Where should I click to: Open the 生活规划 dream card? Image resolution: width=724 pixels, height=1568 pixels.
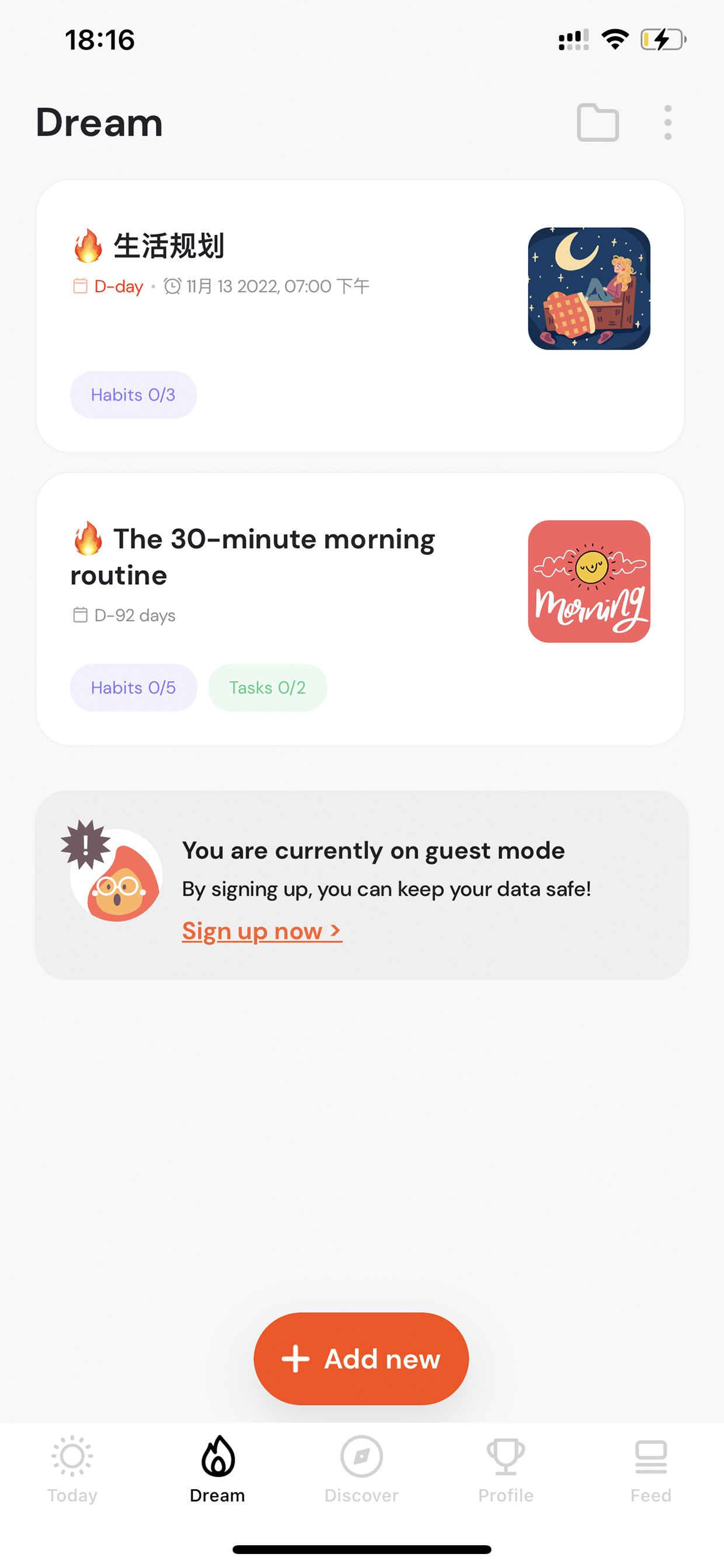360,316
